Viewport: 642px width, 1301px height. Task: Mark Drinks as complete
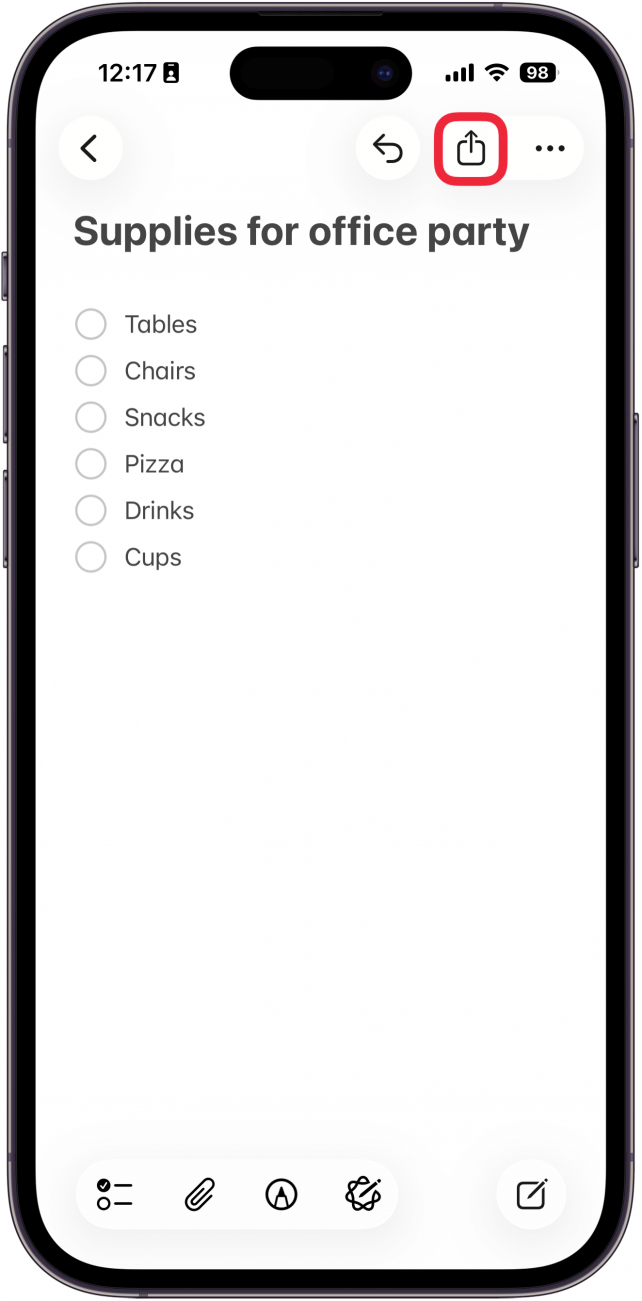91,510
